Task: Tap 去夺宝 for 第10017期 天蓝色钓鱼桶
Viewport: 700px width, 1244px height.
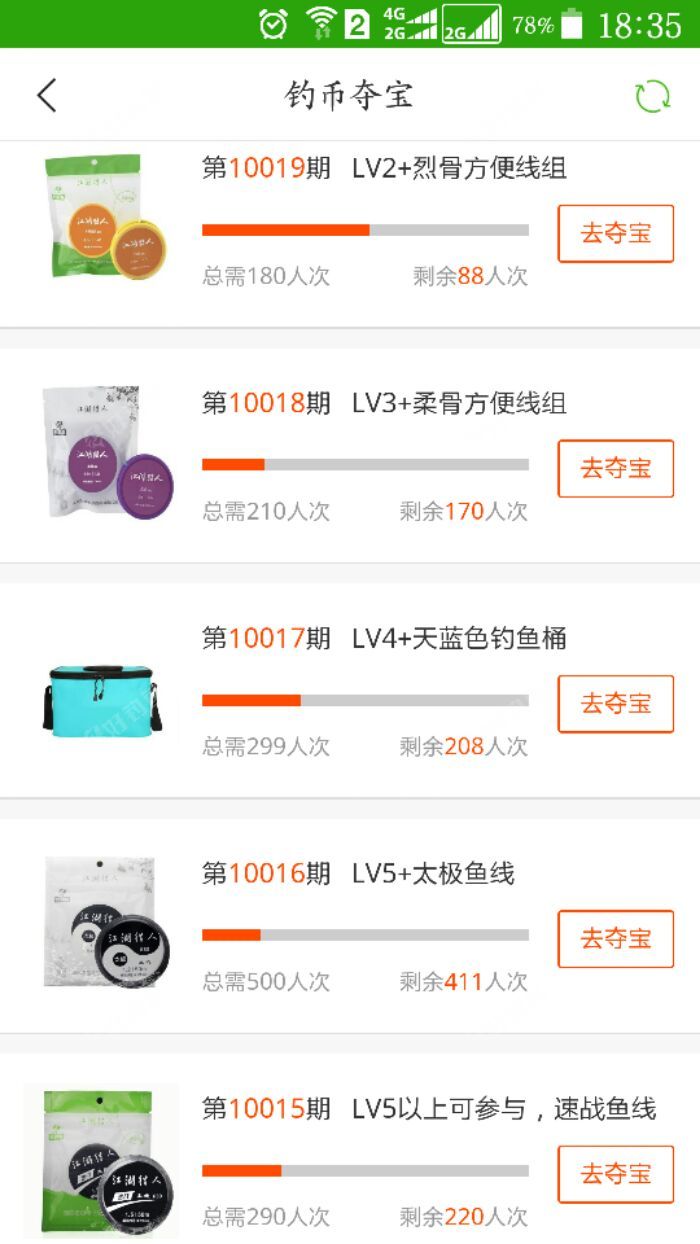Action: click(615, 703)
